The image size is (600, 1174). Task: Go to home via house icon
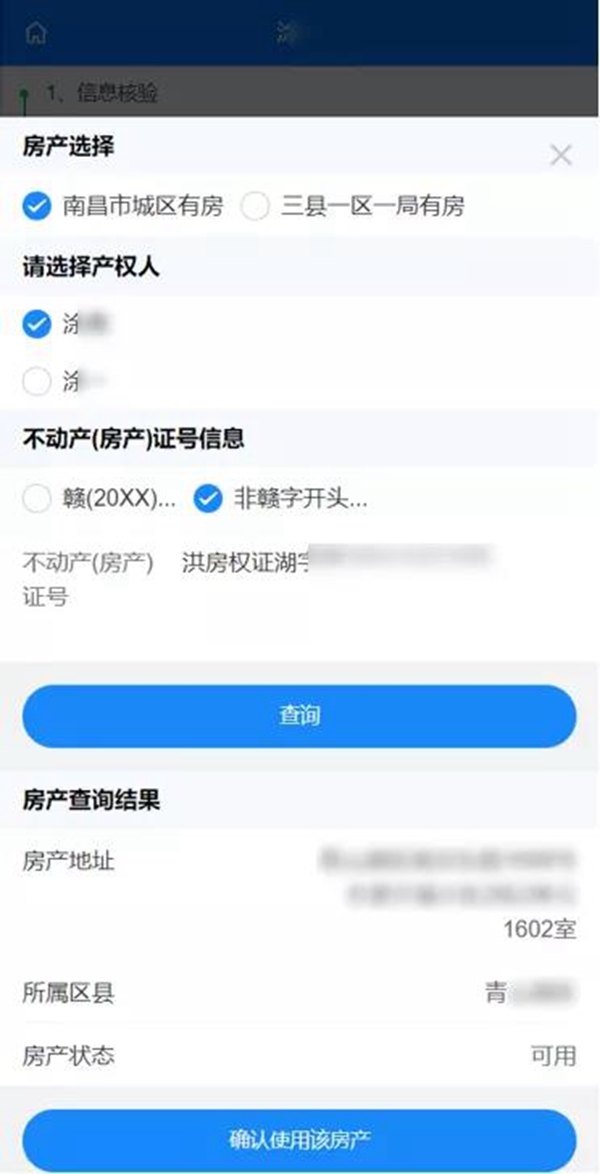(x=37, y=32)
